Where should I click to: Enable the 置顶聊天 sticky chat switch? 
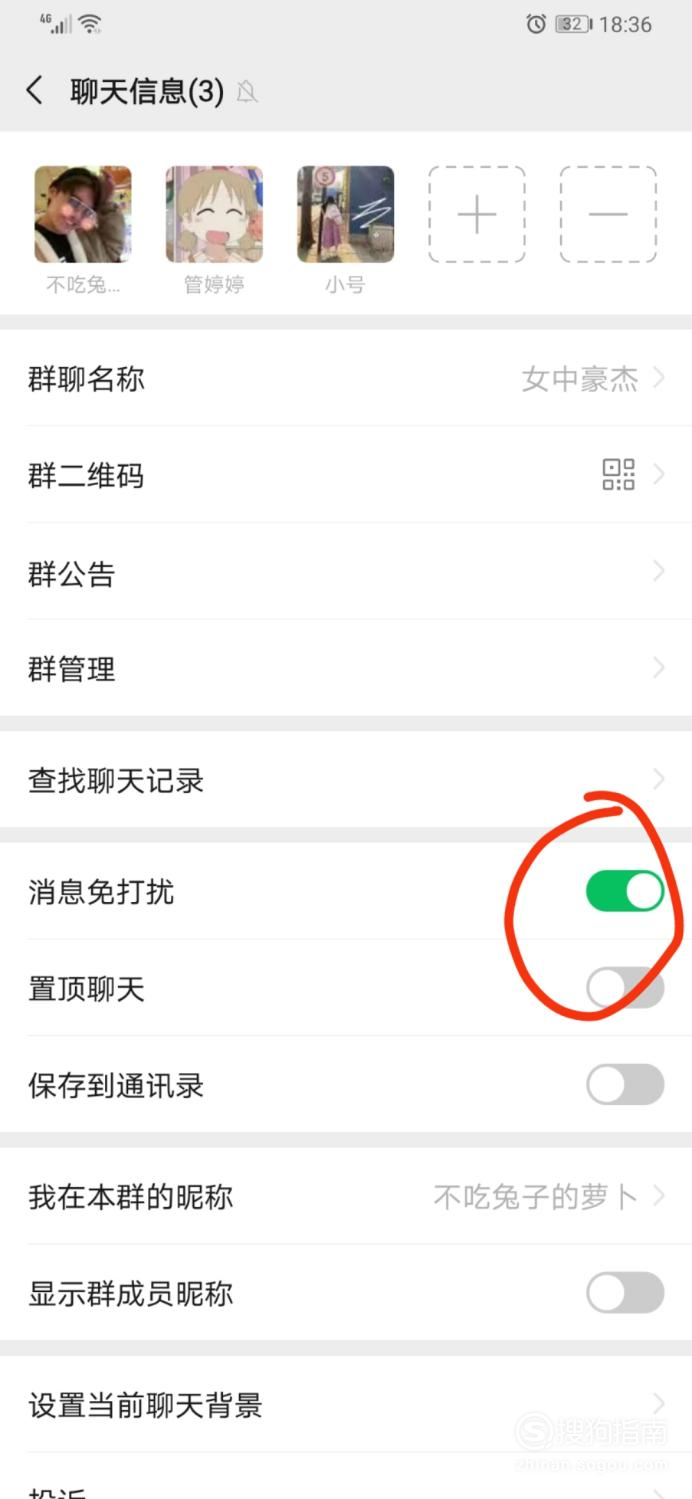pyautogui.click(x=625, y=989)
